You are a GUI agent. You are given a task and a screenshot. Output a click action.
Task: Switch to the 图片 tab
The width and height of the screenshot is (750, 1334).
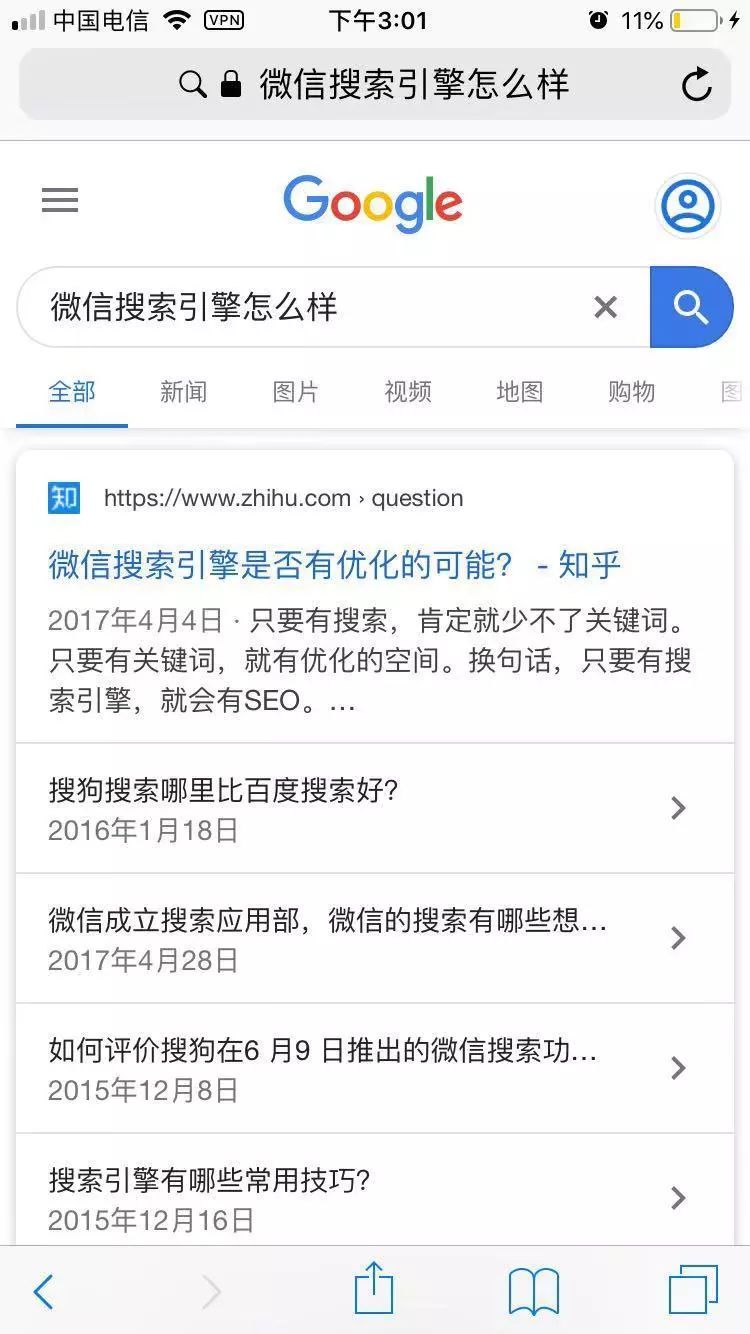(x=295, y=392)
